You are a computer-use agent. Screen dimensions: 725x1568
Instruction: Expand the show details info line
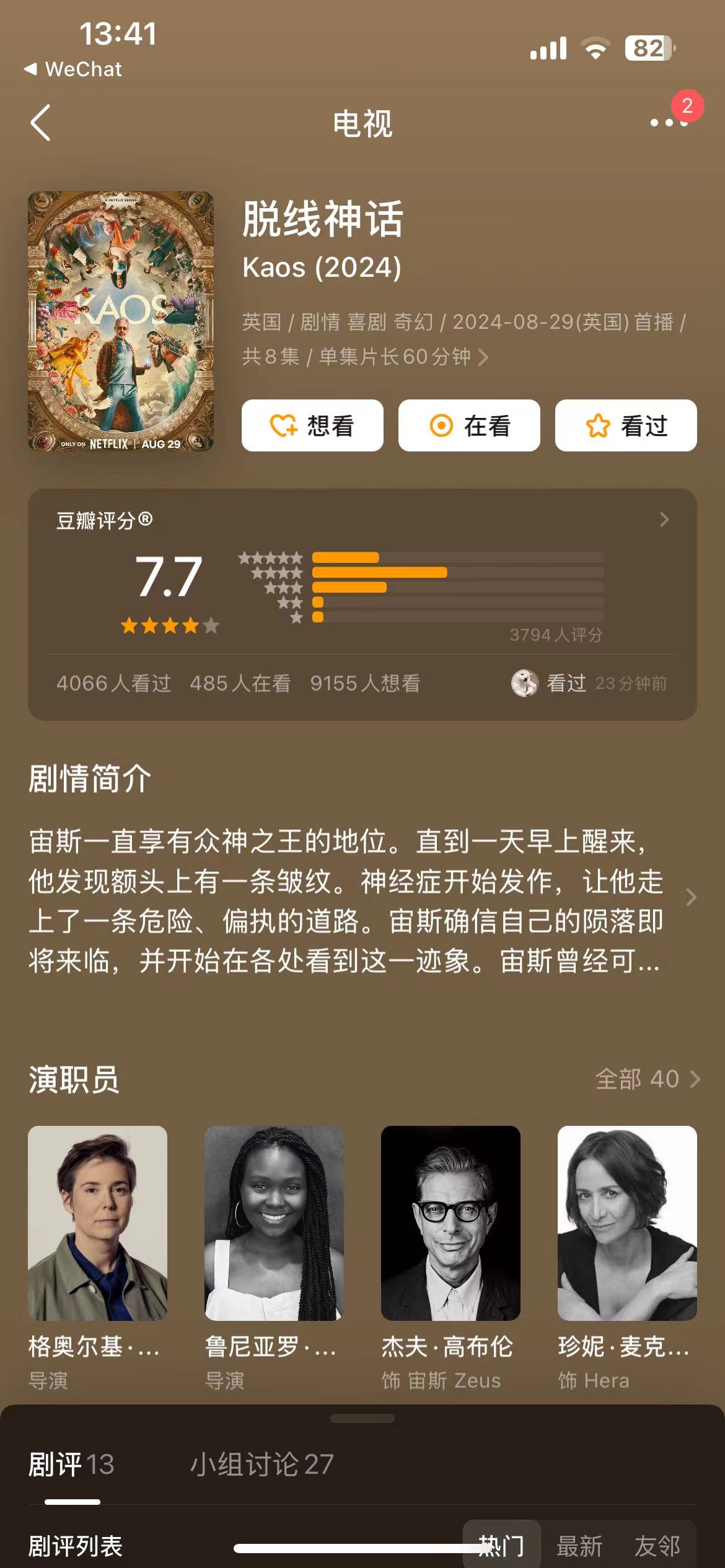[x=483, y=357]
